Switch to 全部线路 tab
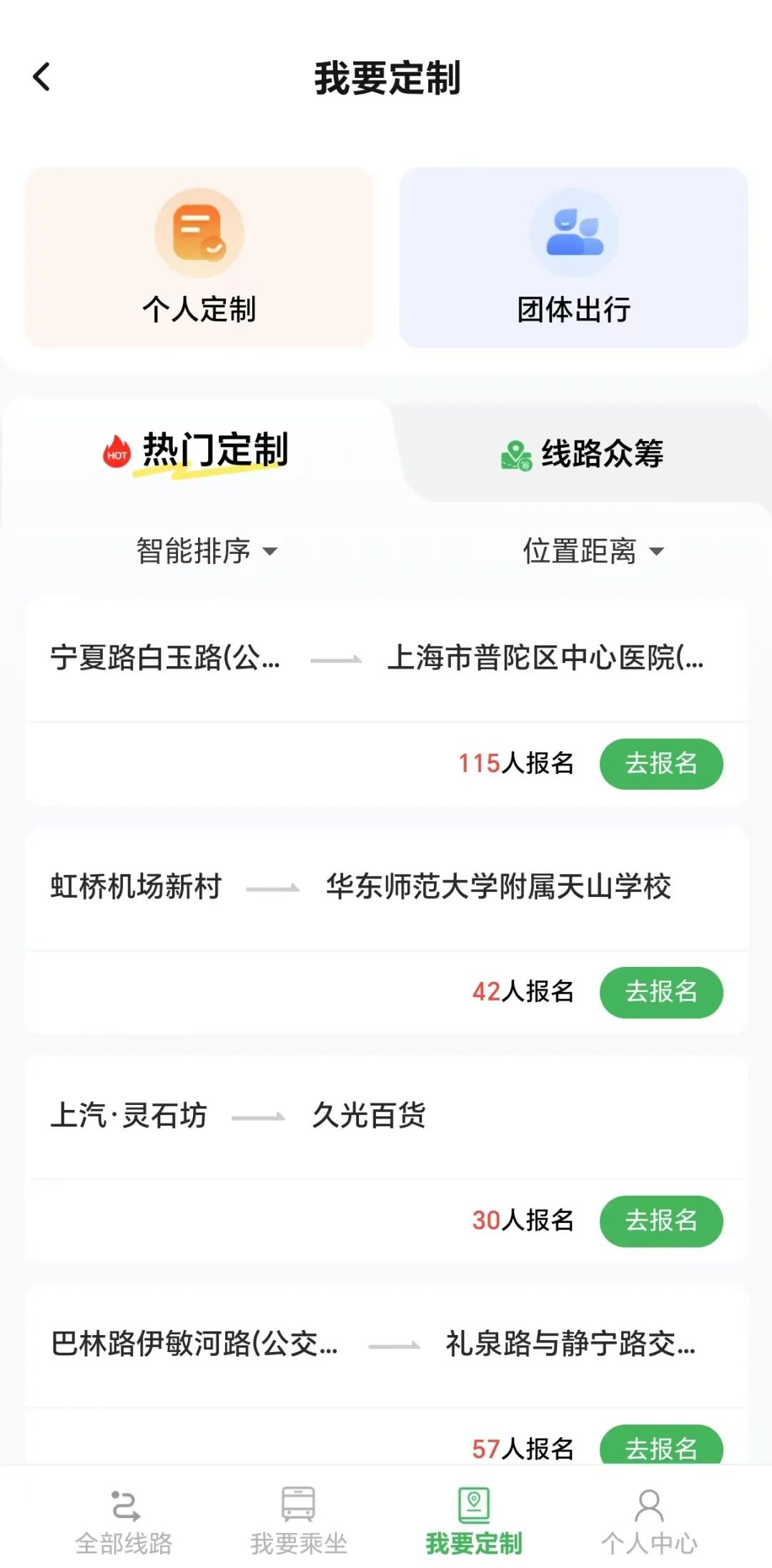Screen dimensions: 772x1568 124,1521
